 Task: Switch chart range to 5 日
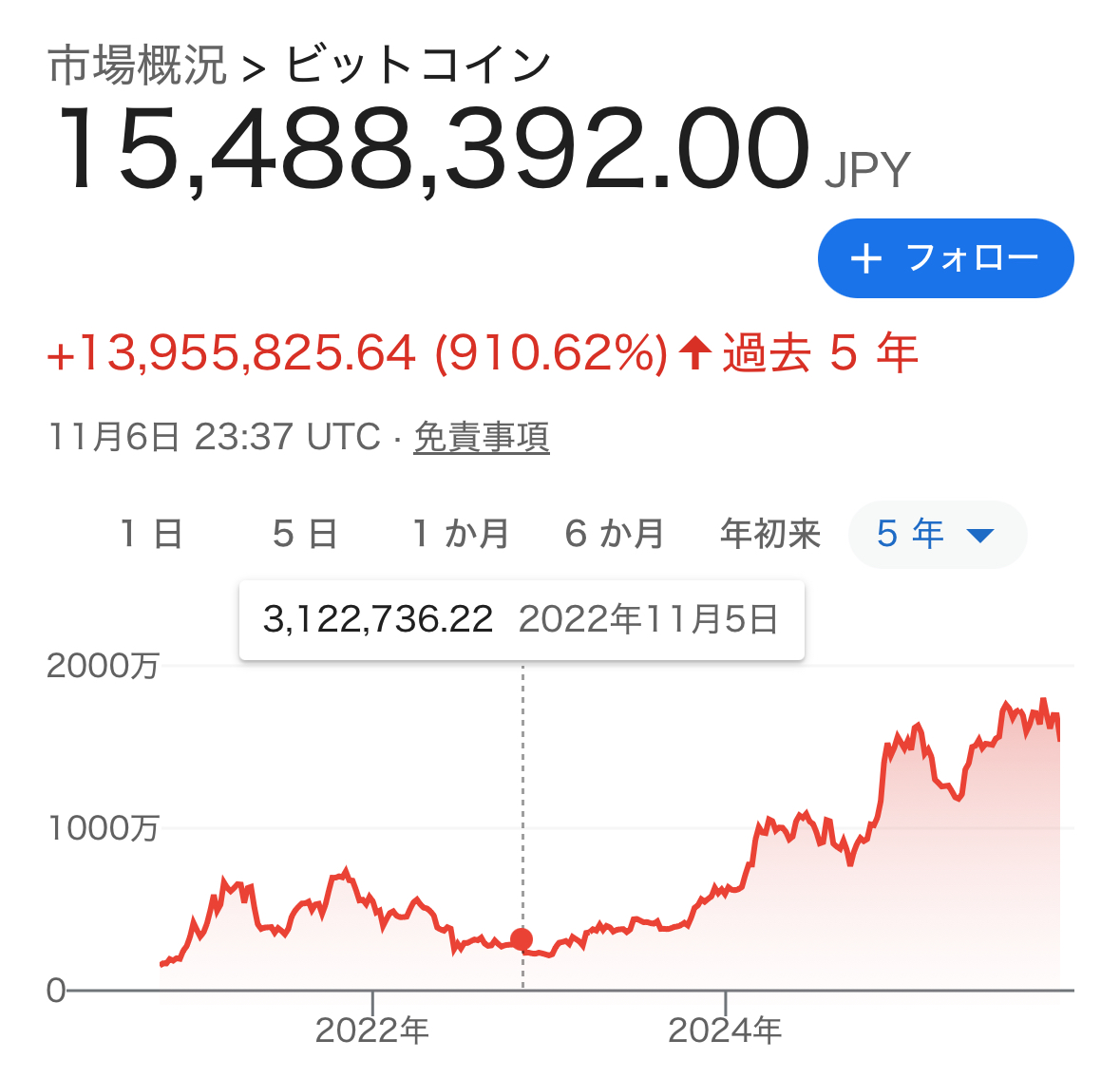coord(305,534)
